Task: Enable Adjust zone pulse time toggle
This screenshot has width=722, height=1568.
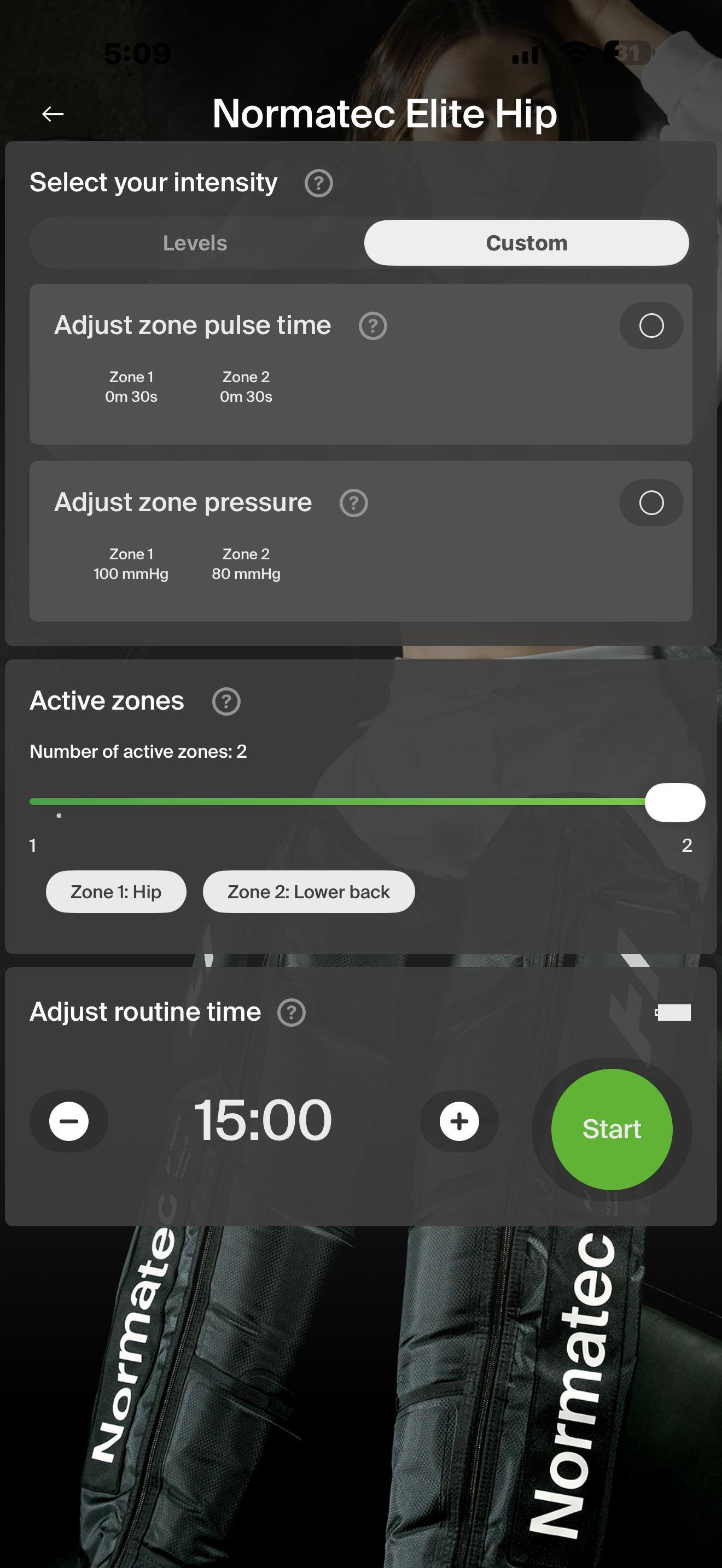Action: [x=651, y=326]
